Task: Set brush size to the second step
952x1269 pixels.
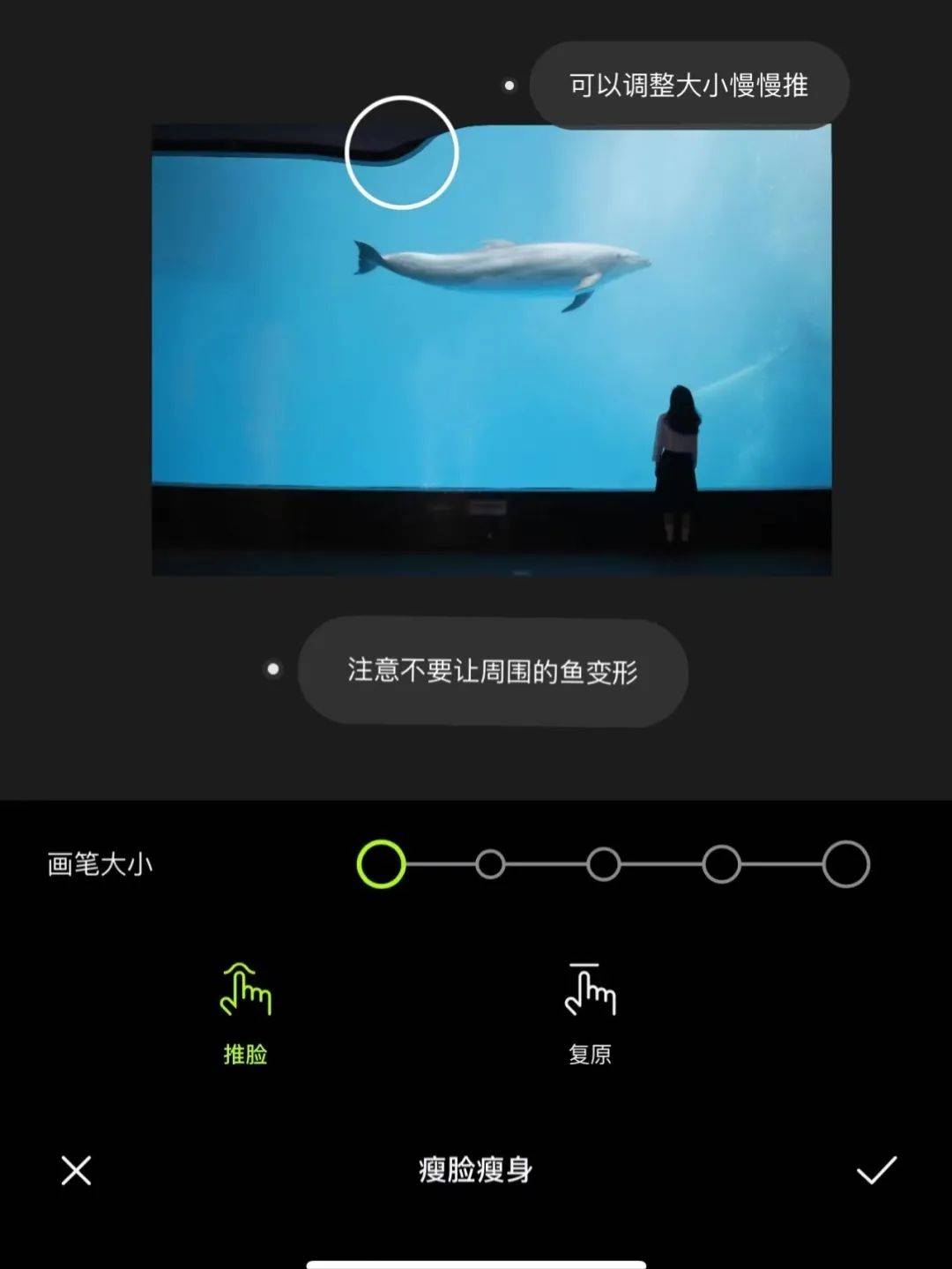Action: [x=490, y=864]
